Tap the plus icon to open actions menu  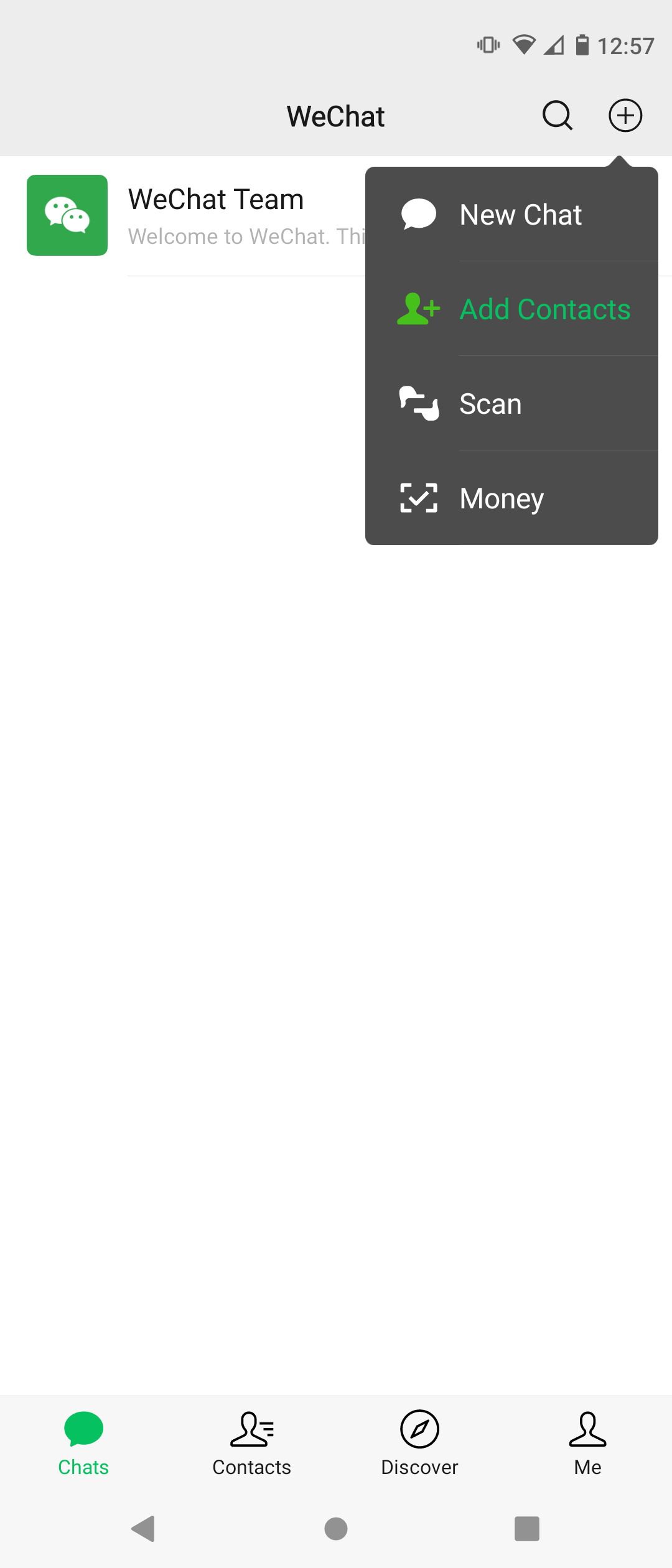pyautogui.click(x=625, y=115)
